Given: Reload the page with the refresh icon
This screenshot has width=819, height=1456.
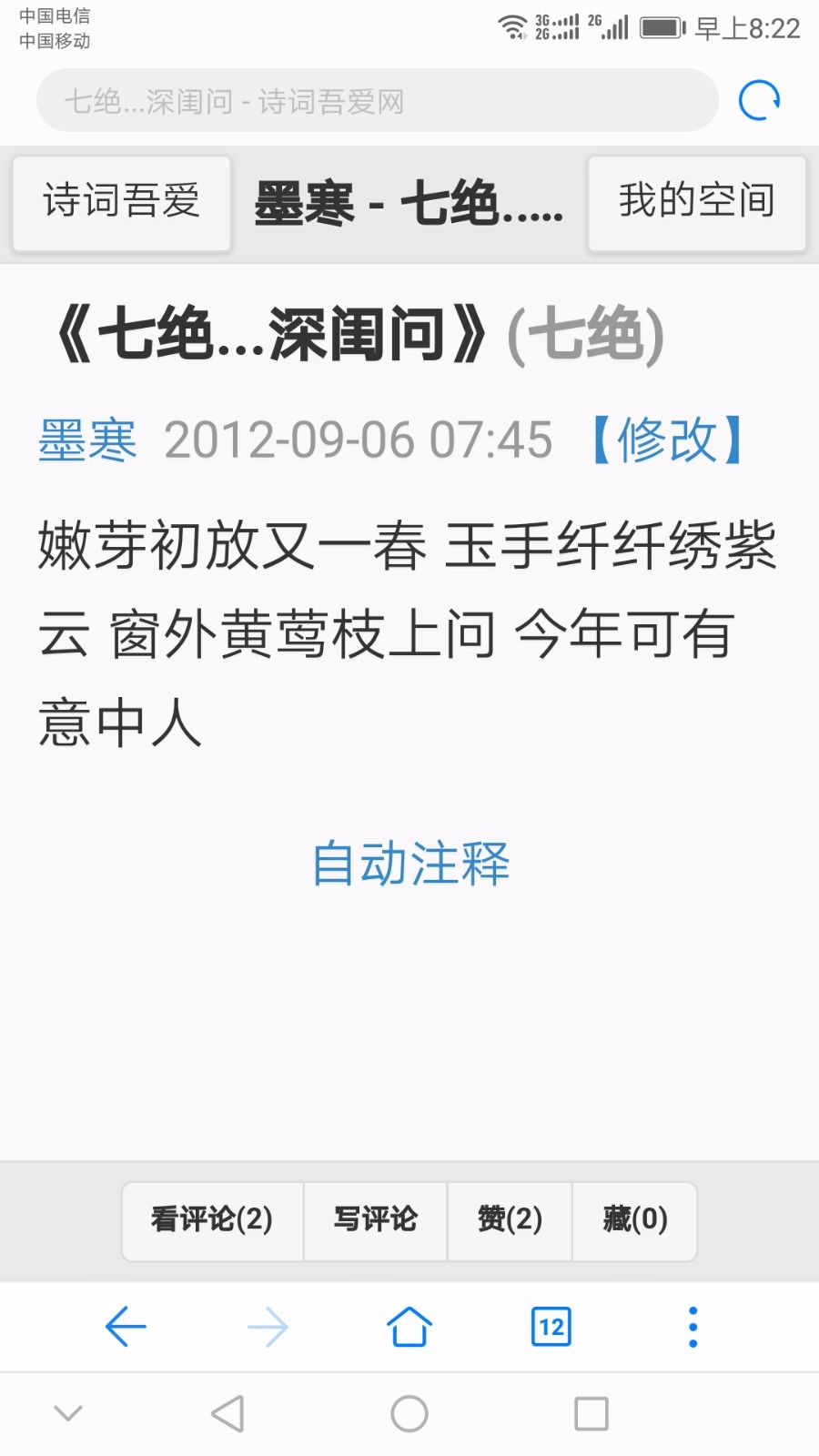Looking at the screenshot, I should (x=760, y=101).
